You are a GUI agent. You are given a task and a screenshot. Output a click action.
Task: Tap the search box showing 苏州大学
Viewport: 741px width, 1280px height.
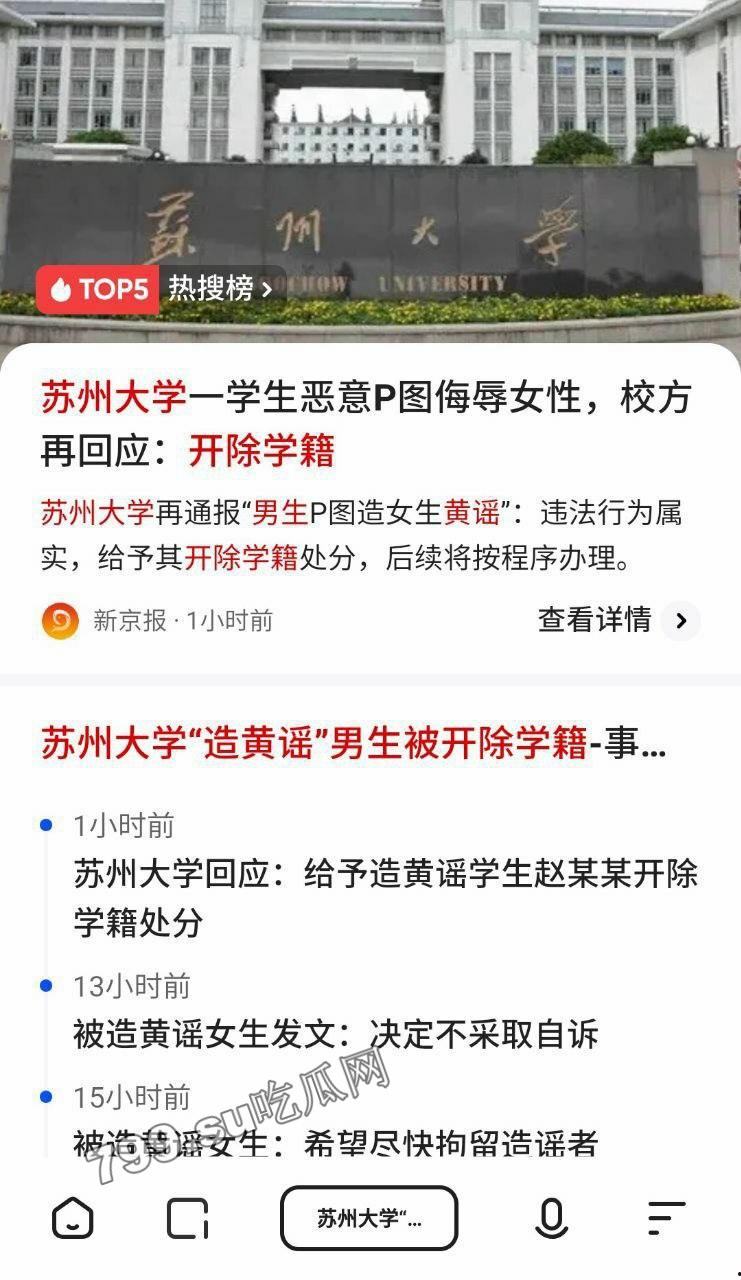pyautogui.click(x=369, y=1218)
